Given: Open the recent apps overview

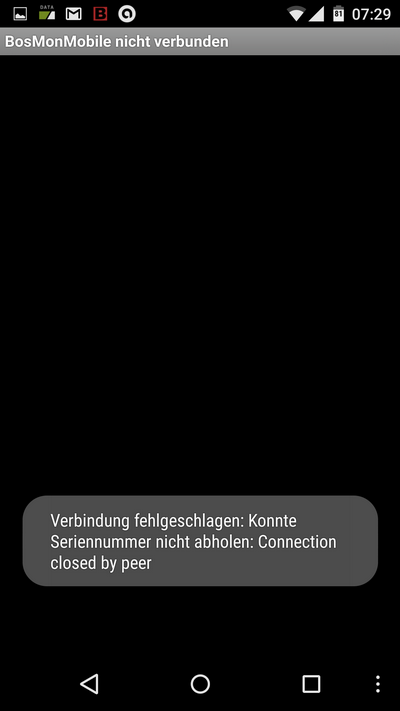Looking at the screenshot, I should pos(311,684).
